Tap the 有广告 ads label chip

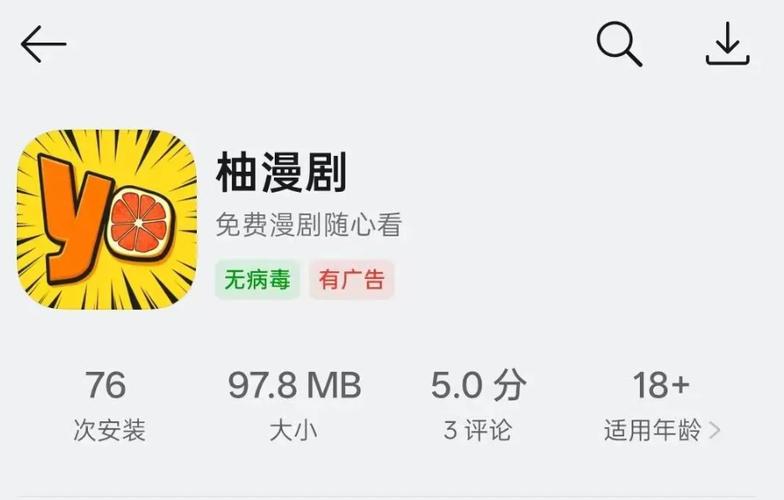[x=351, y=280]
